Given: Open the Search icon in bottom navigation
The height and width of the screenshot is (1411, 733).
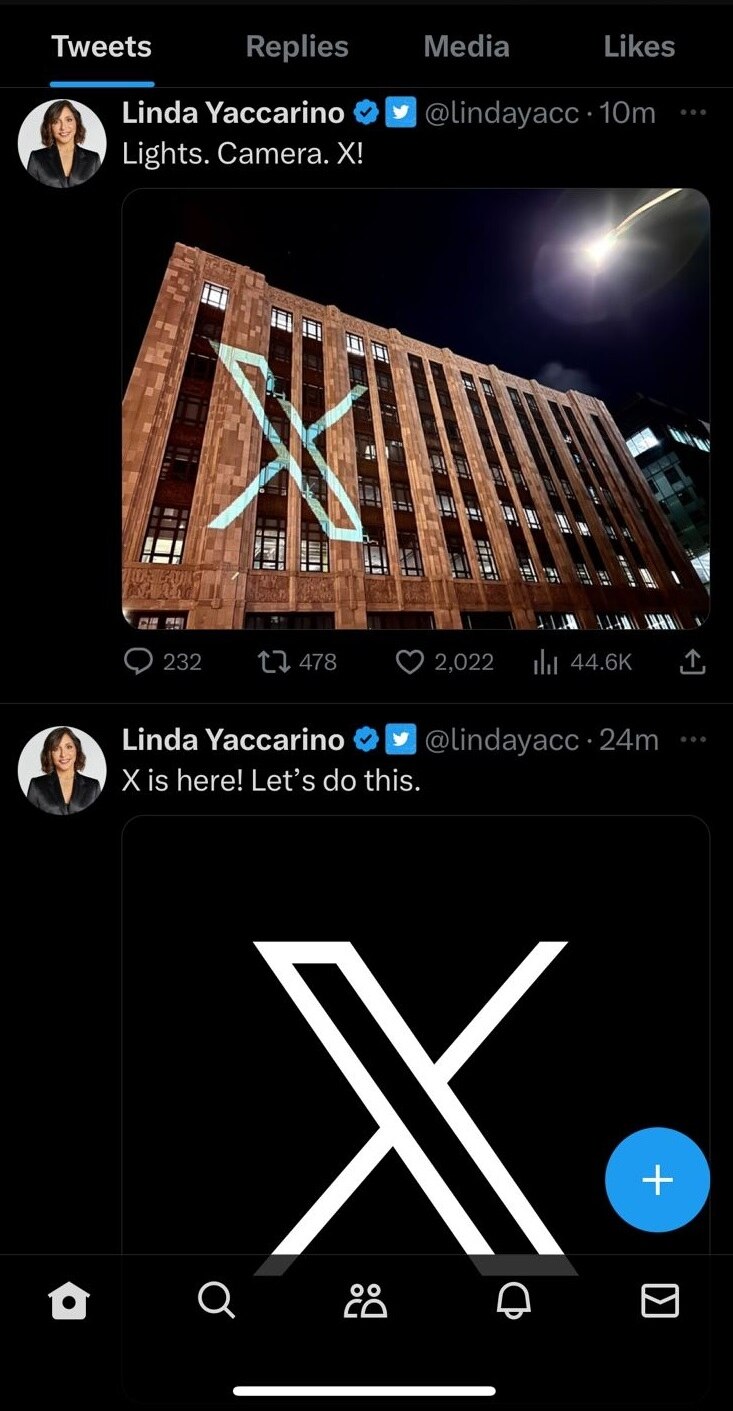Looking at the screenshot, I should point(216,1302).
